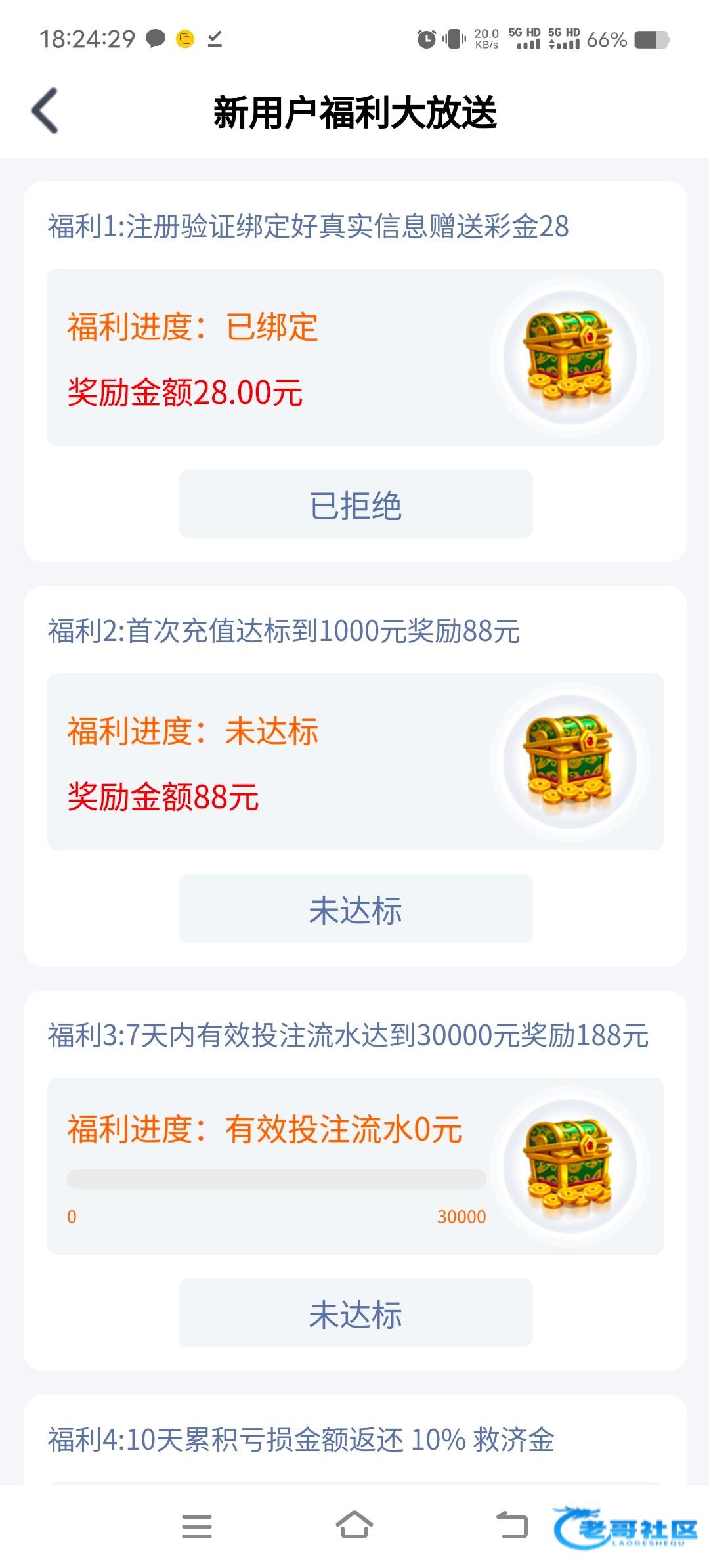Tap the 未达标 button under 福利2

click(355, 909)
